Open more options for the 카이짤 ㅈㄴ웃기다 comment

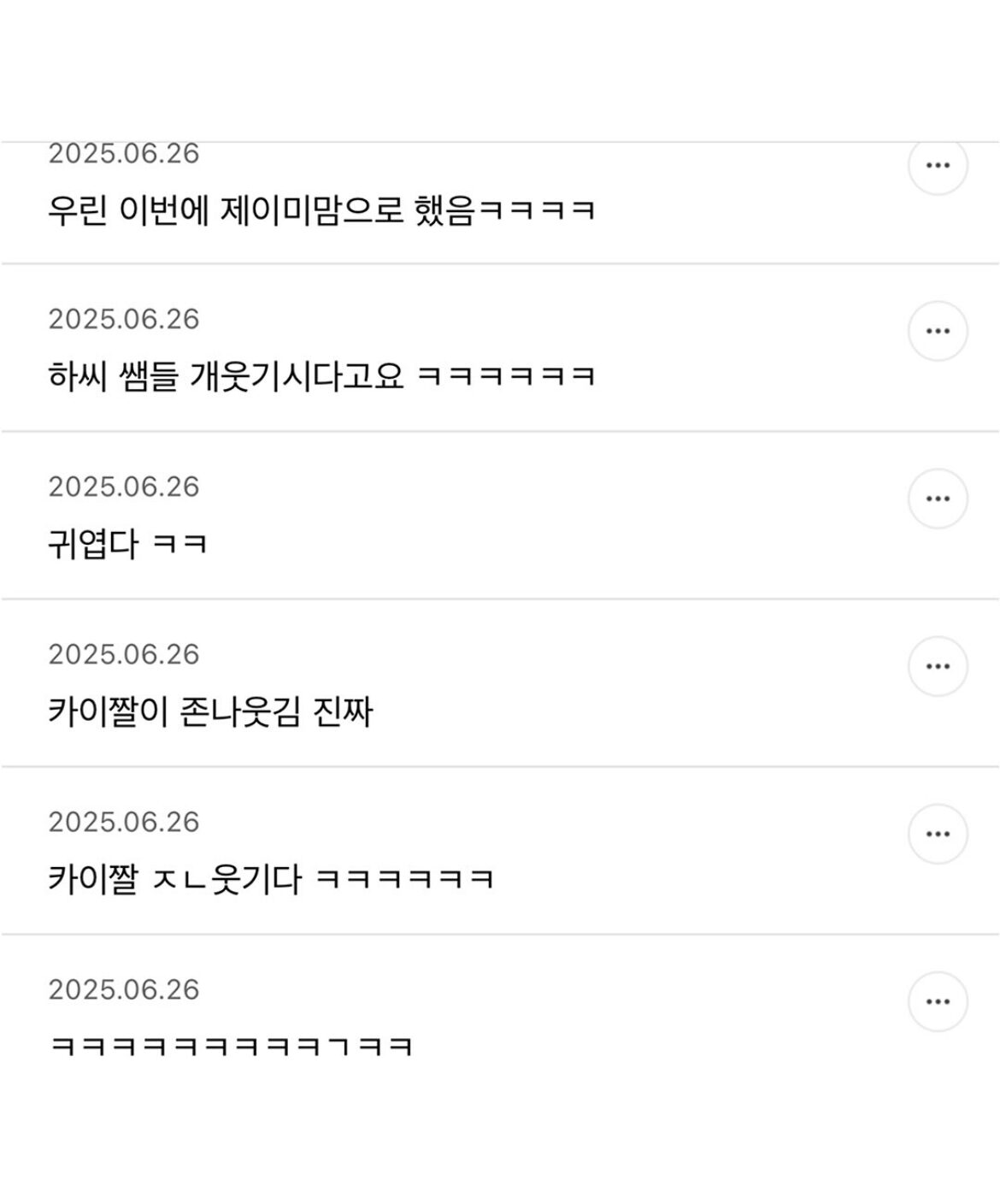[938, 834]
